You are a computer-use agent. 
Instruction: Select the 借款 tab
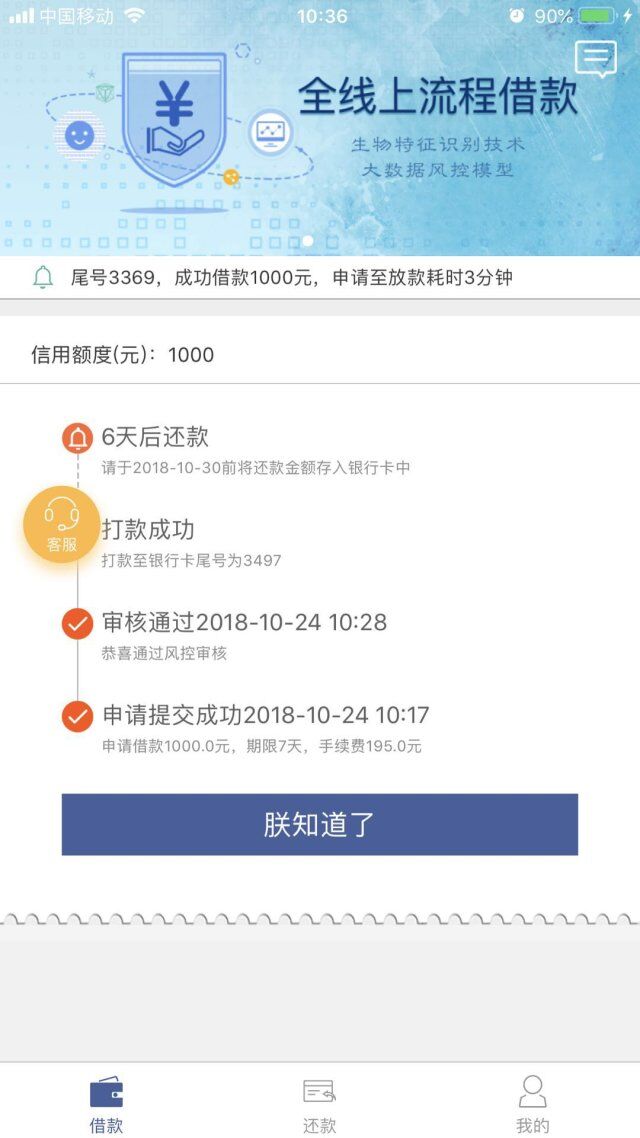[x=106, y=1105]
